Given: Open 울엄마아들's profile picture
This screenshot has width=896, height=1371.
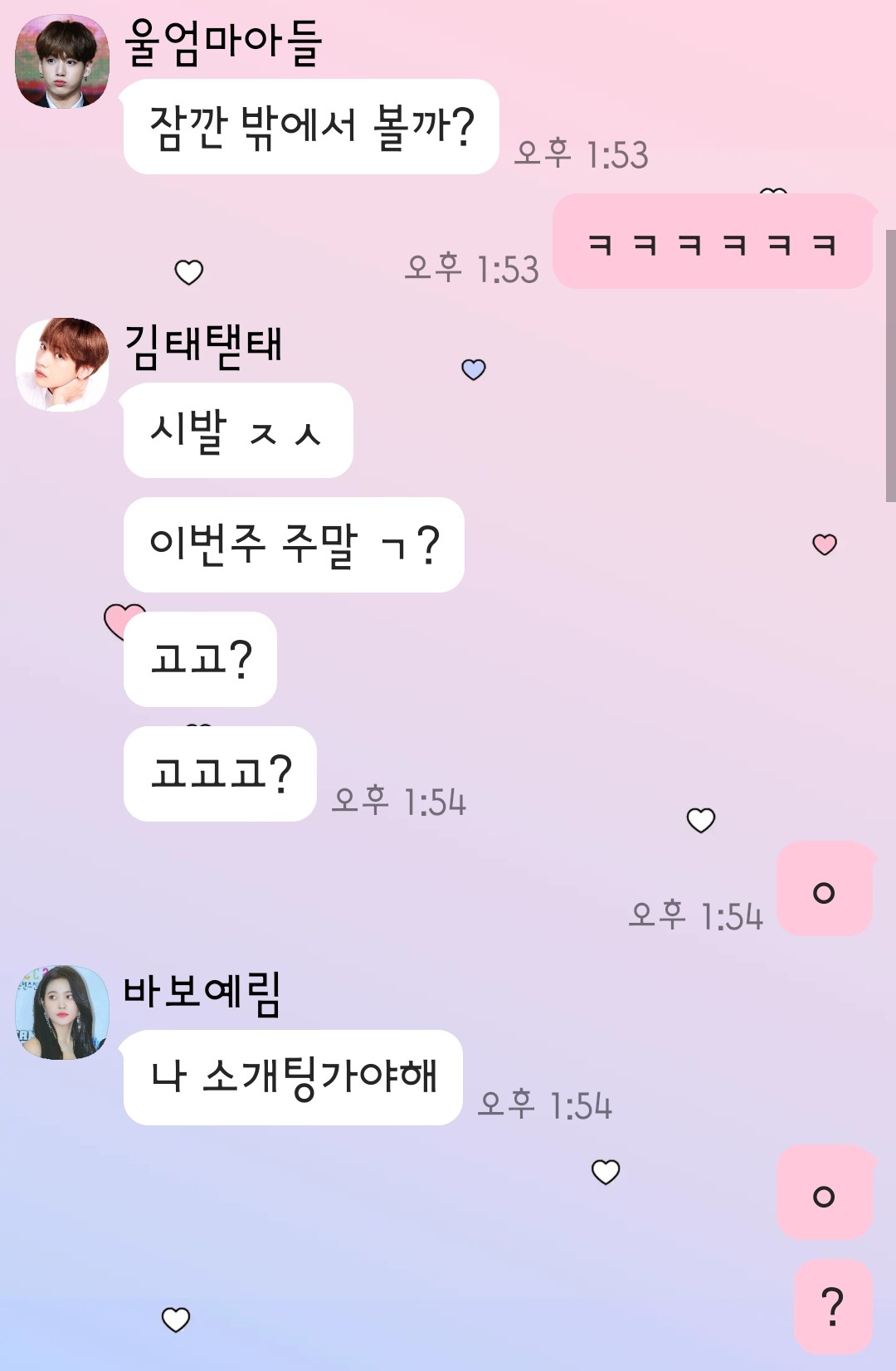Looking at the screenshot, I should (x=62, y=61).
